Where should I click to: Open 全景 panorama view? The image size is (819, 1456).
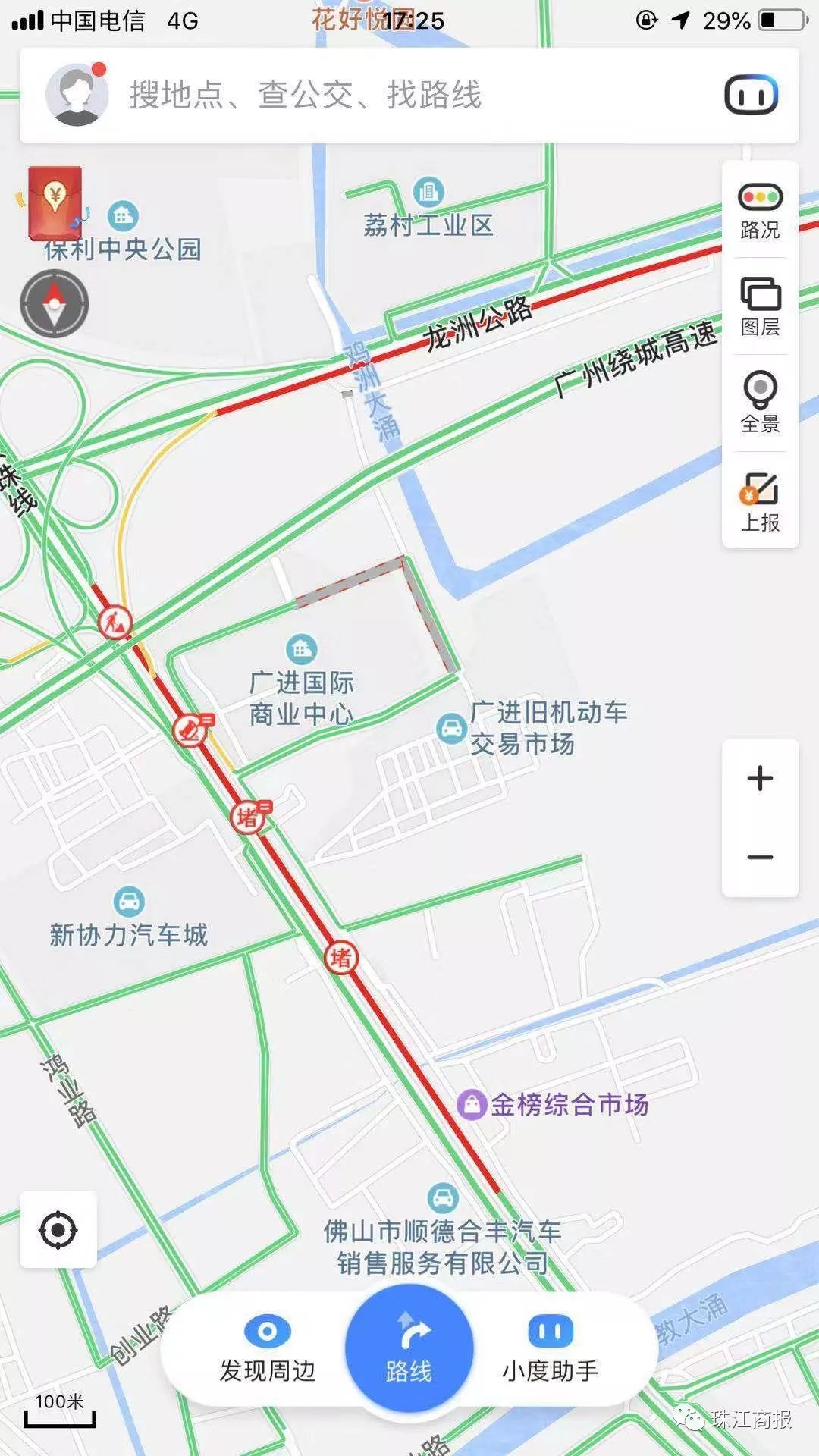point(760,403)
